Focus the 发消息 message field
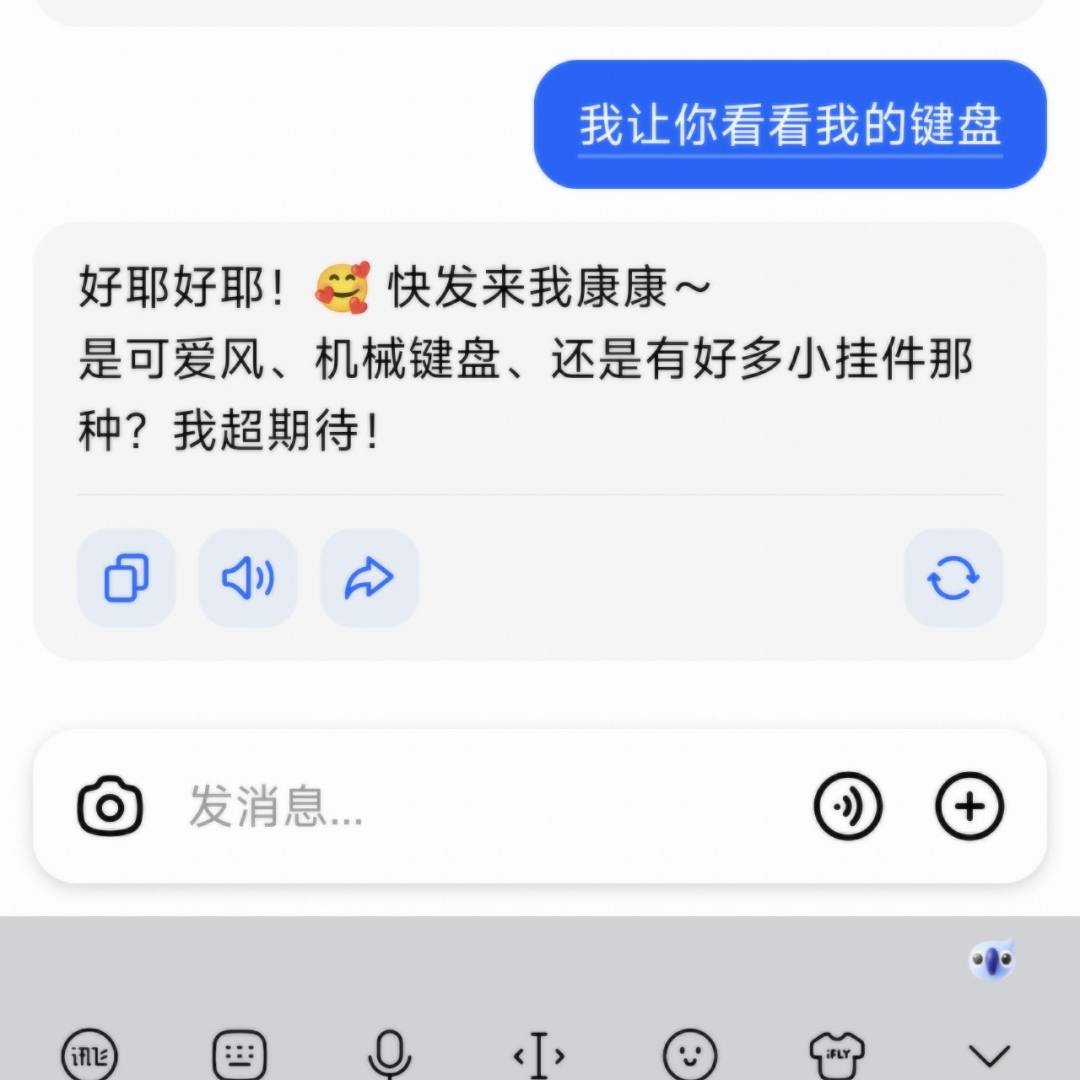The width and height of the screenshot is (1080, 1080). [480, 806]
